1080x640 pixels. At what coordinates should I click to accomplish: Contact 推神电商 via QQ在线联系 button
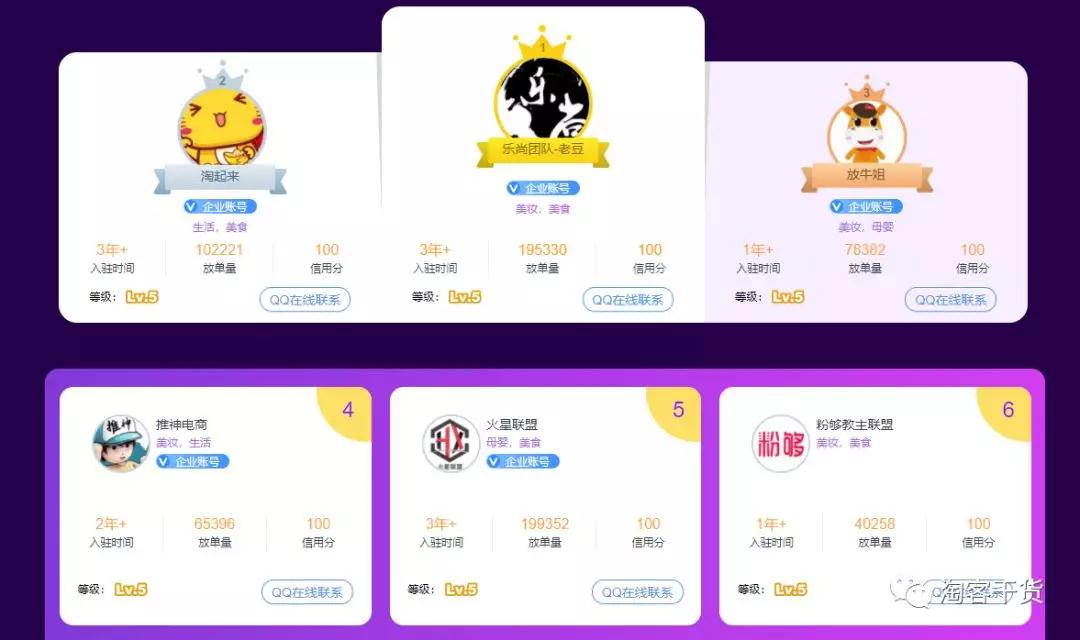[x=307, y=592]
